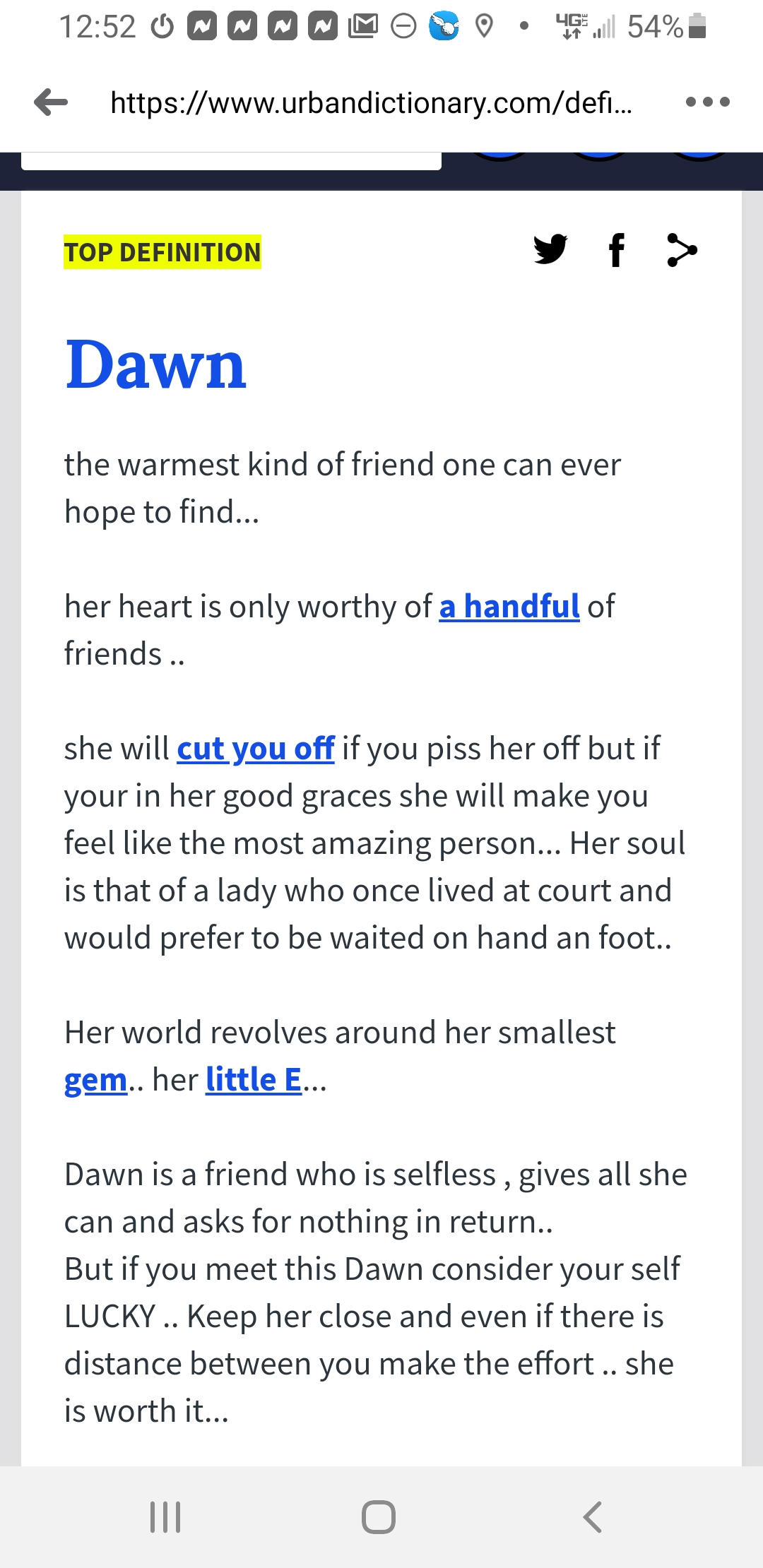Go to the system home screen
Screen dimensions: 763x1568
coord(379,1517)
